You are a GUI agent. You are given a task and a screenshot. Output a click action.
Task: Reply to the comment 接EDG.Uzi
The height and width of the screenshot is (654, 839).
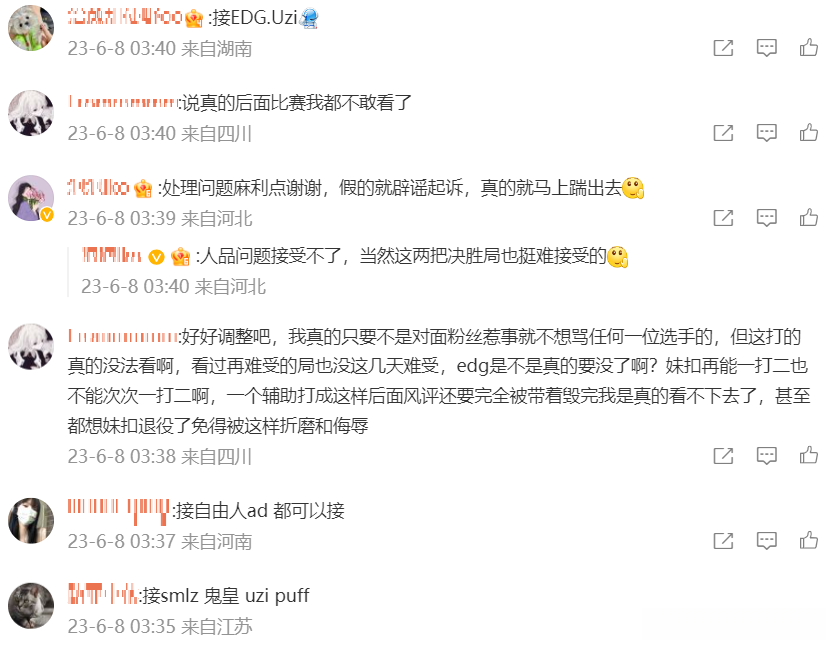766,48
